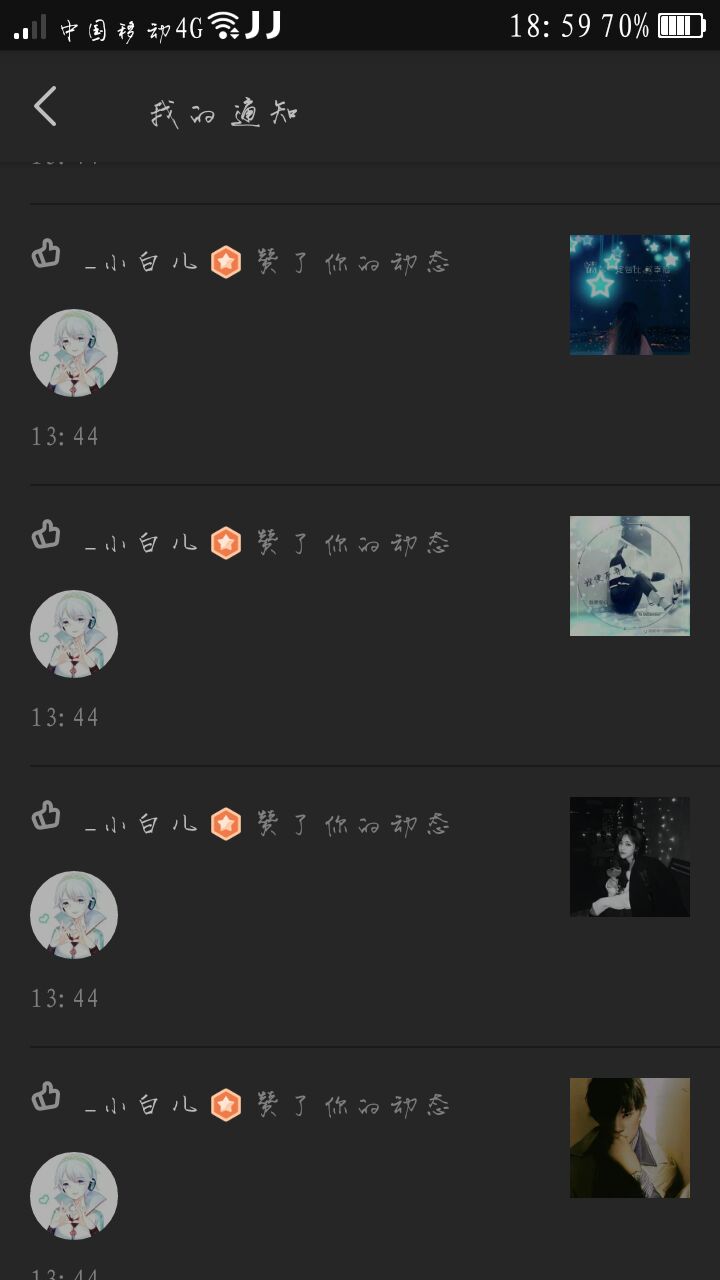This screenshot has height=1280, width=720.
Task: View _小白儿's avatar in the starry-post notification
Action: click(x=74, y=353)
